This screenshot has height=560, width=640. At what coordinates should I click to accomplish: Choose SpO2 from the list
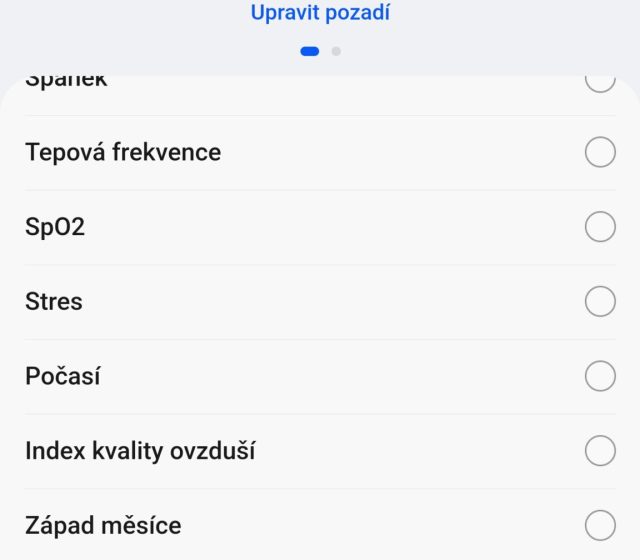click(599, 227)
